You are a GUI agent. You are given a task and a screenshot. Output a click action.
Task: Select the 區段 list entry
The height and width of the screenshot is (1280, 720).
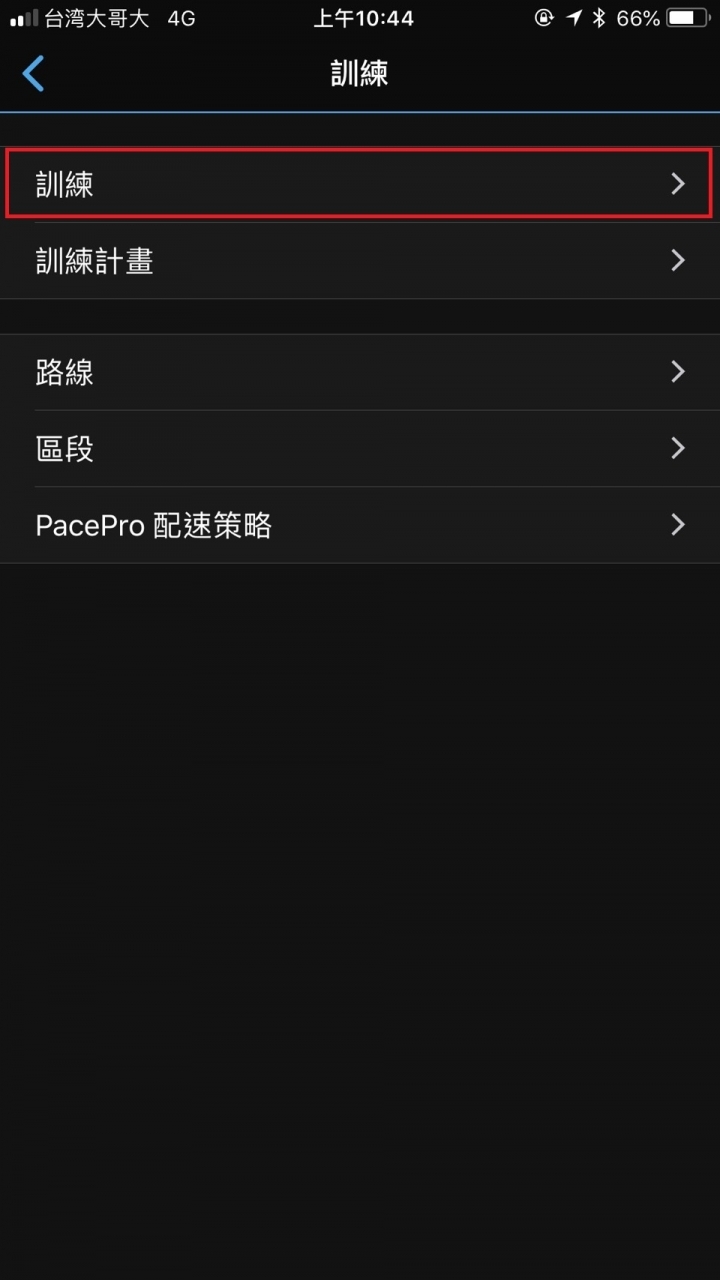coord(360,448)
